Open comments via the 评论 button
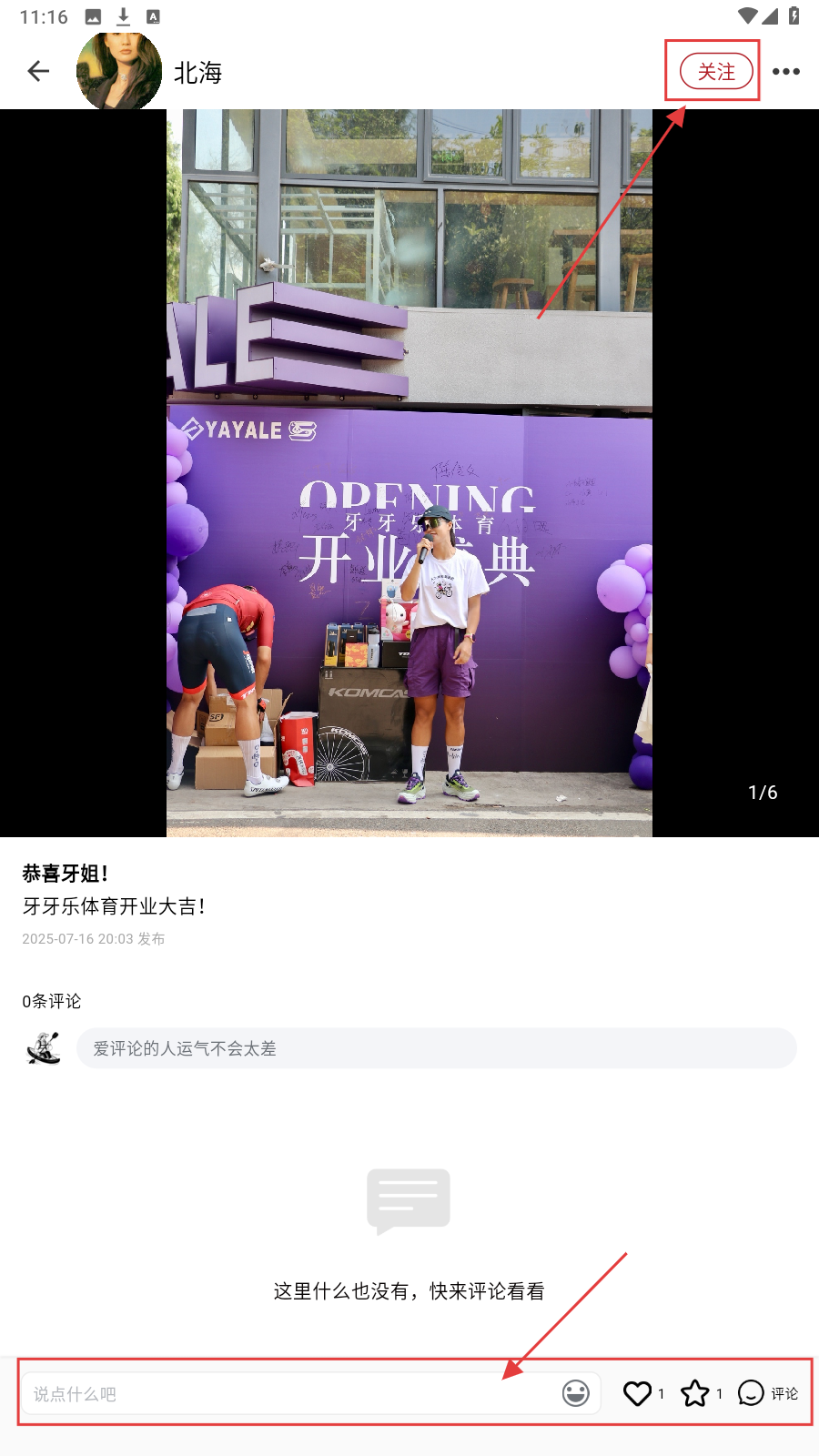Screen dimensions: 819x1456 (768, 1393)
